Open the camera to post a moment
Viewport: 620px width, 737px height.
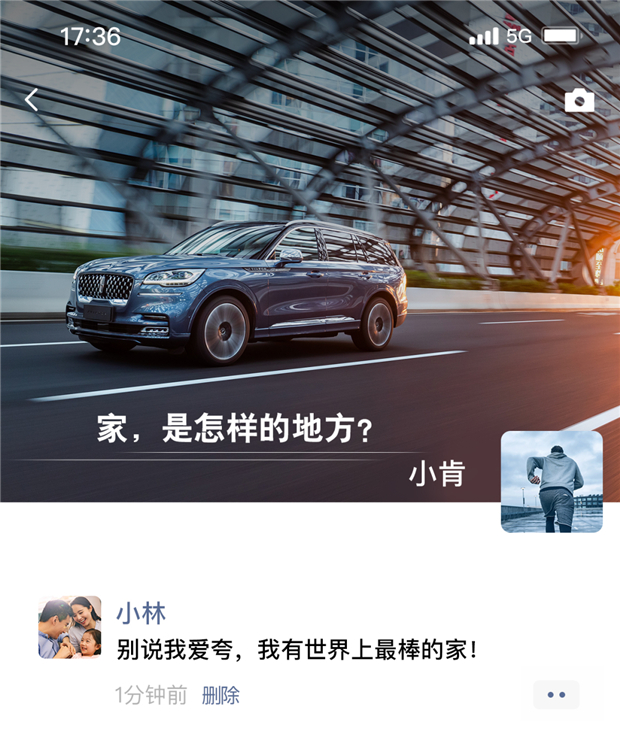tap(579, 100)
